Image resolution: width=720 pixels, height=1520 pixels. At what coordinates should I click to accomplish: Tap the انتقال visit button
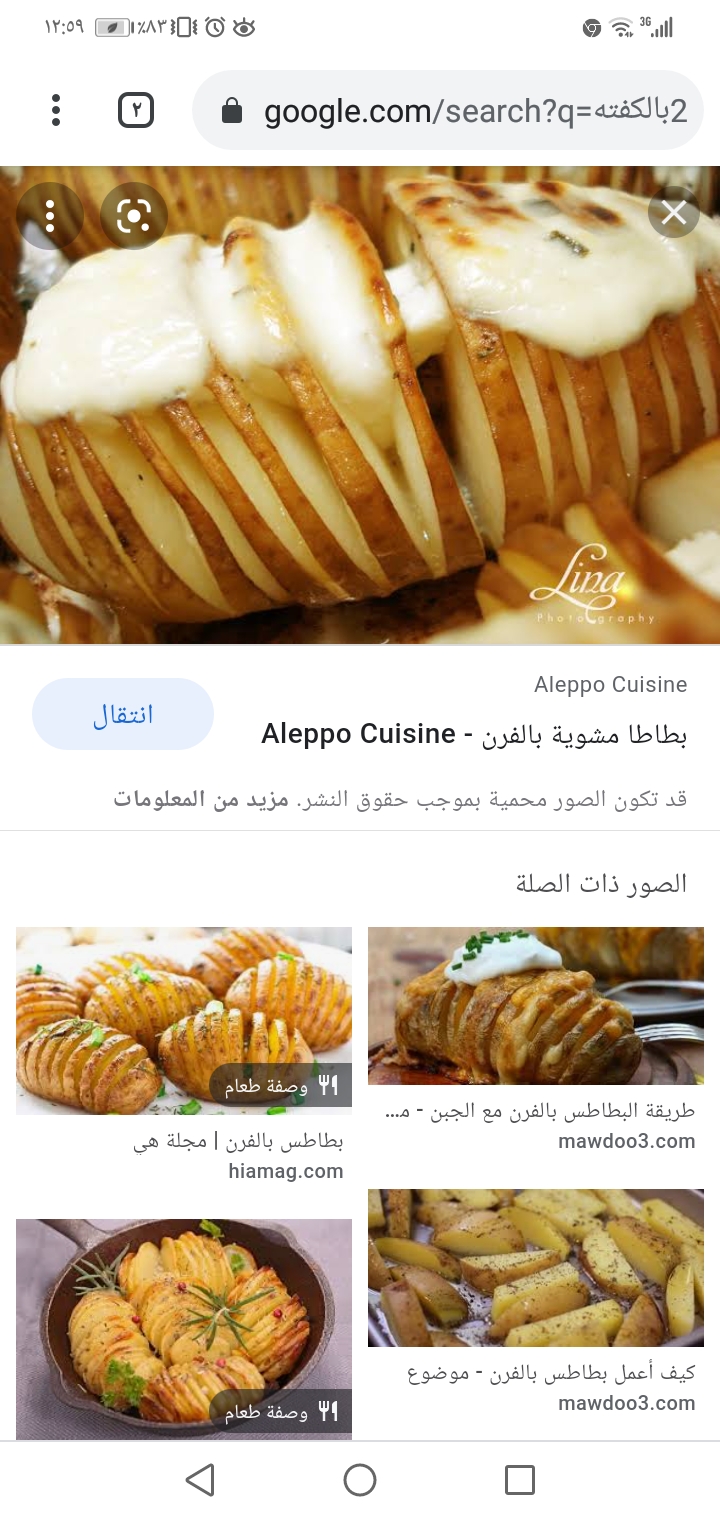123,714
